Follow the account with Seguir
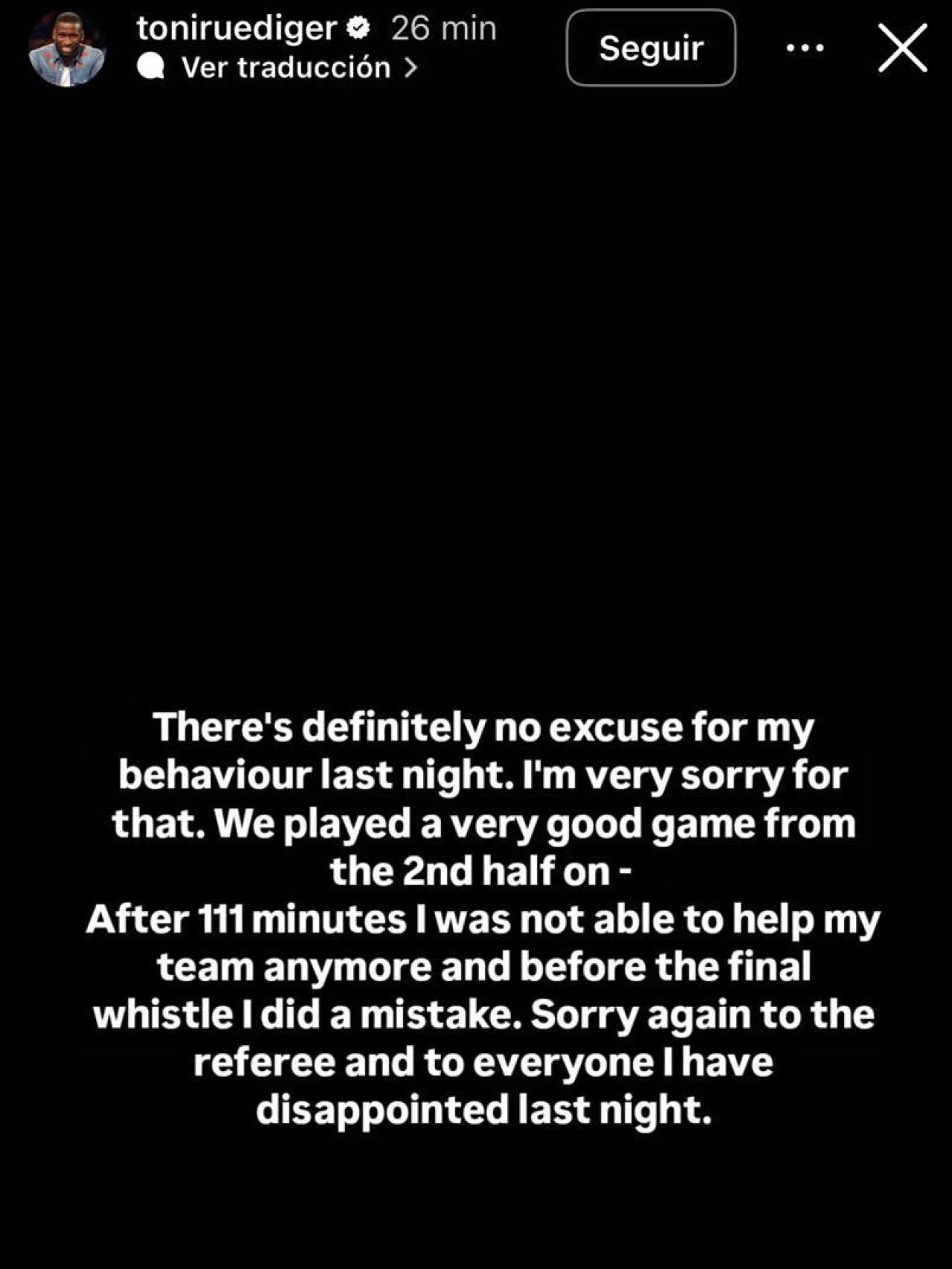 click(x=651, y=48)
